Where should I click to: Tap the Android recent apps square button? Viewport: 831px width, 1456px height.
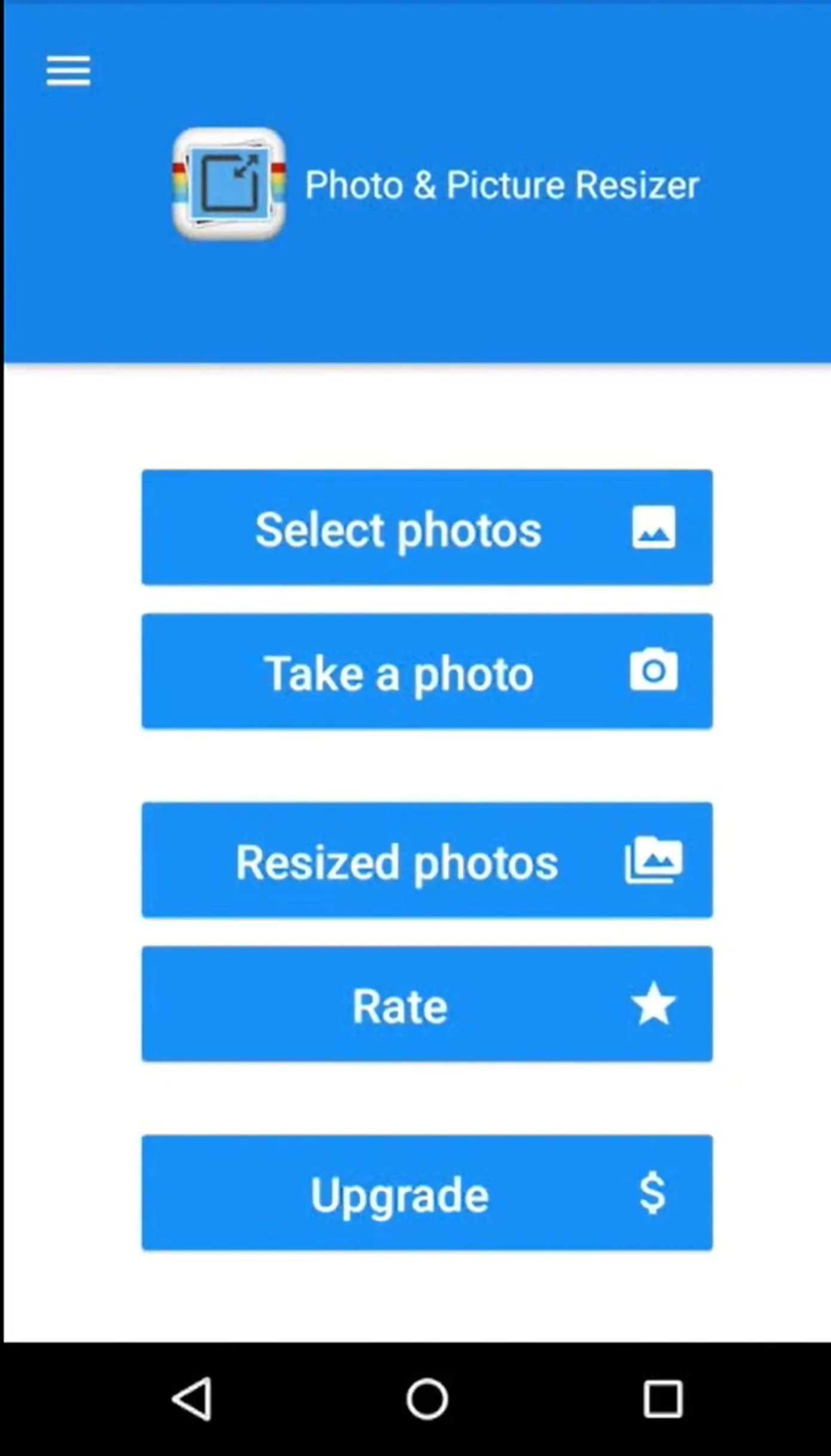(661, 1399)
